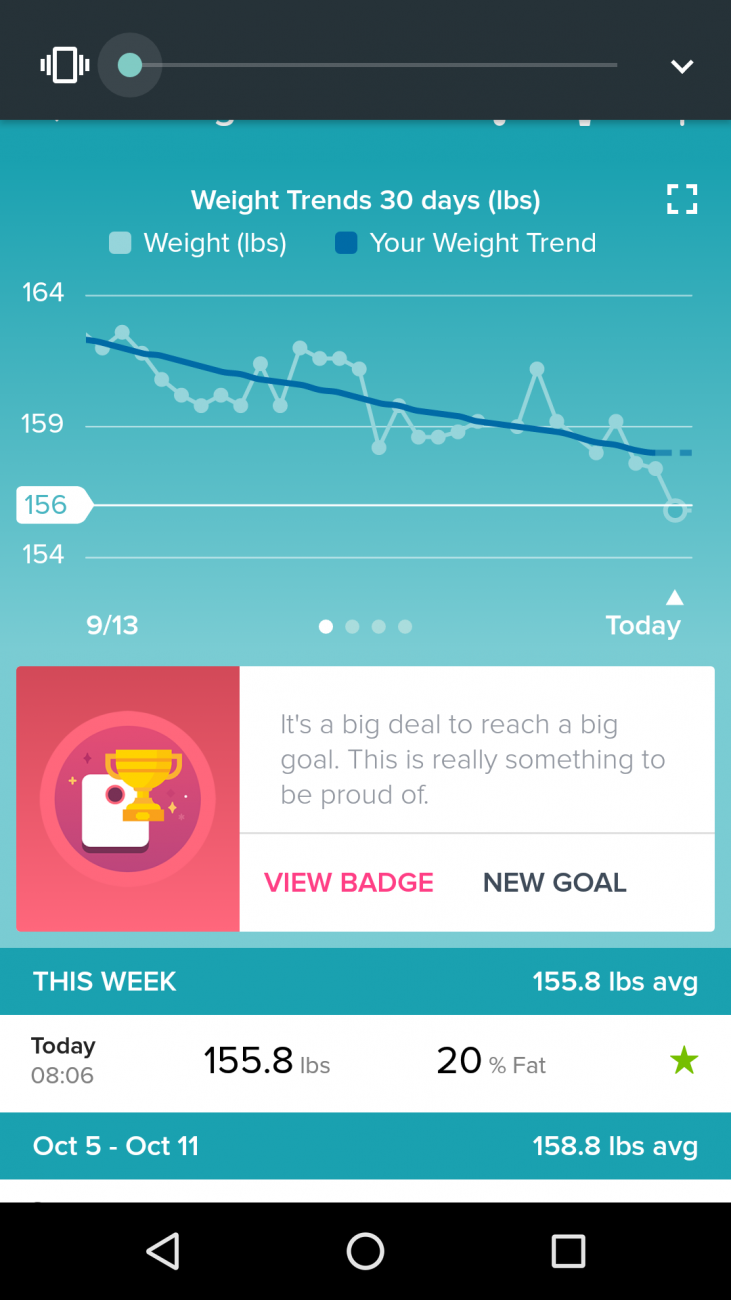The image size is (731, 1300).
Task: Expand the volume panel chevron
Action: pos(682,67)
